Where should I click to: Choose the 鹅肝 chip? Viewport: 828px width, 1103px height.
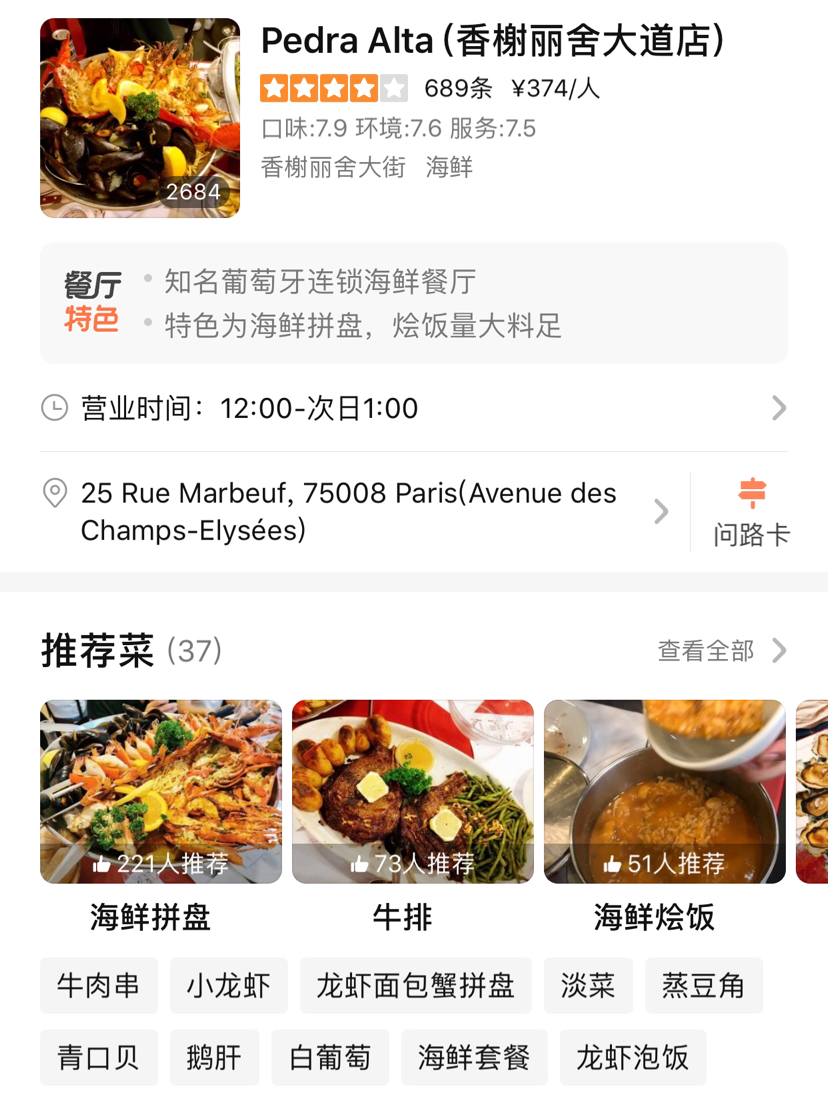pyautogui.click(x=215, y=1058)
